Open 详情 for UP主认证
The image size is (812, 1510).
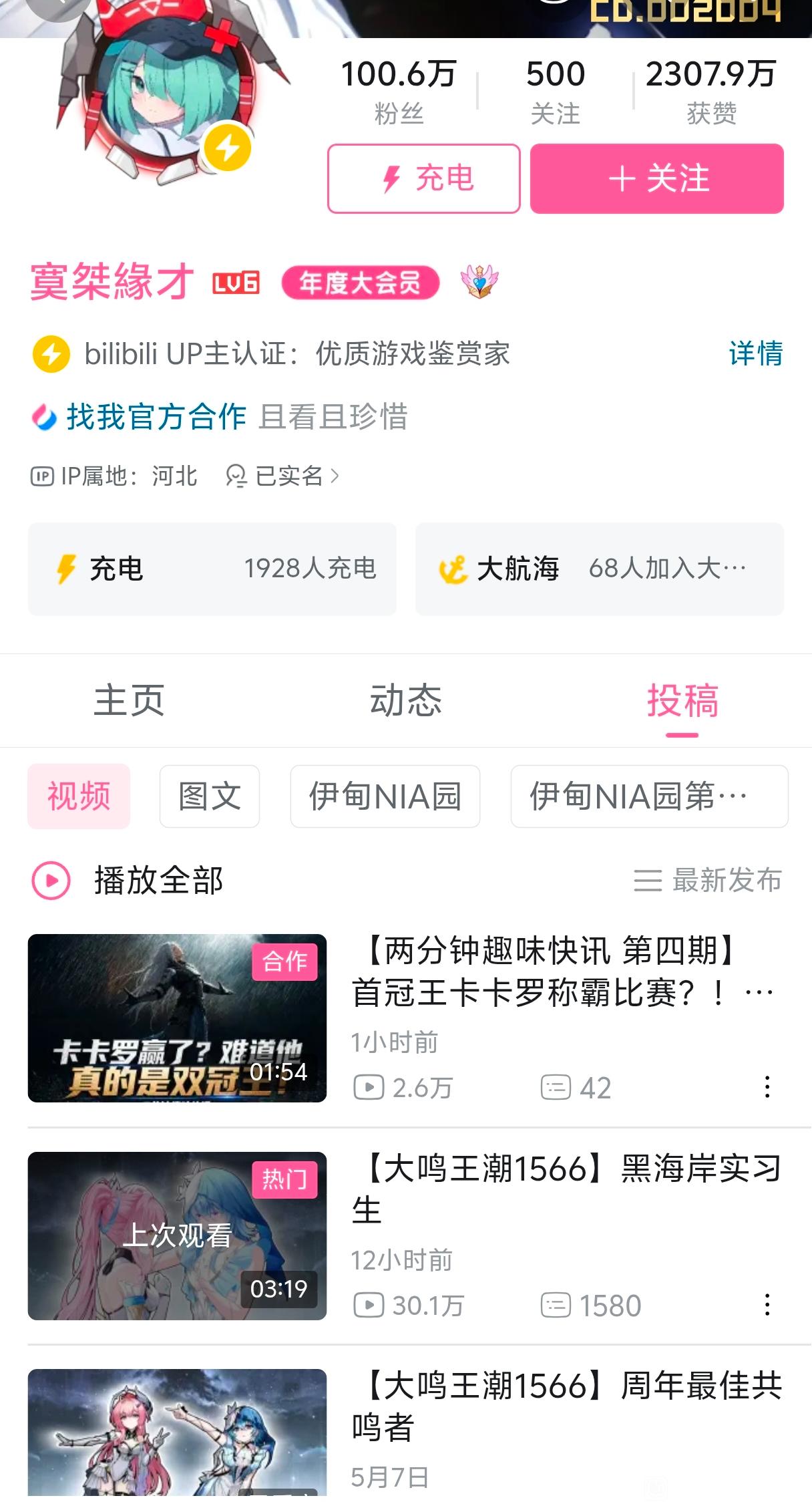pyautogui.click(x=755, y=353)
